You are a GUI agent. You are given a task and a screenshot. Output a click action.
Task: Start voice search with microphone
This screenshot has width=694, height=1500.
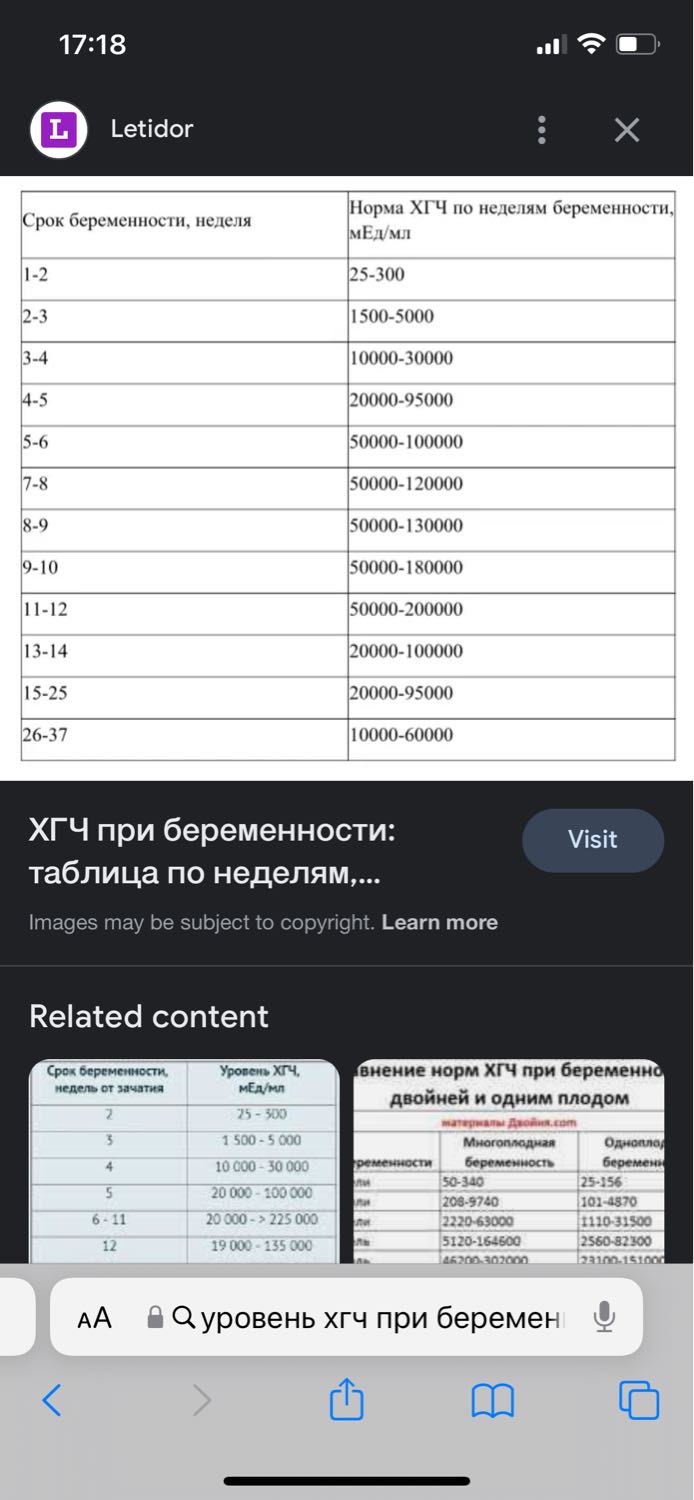tap(604, 1317)
